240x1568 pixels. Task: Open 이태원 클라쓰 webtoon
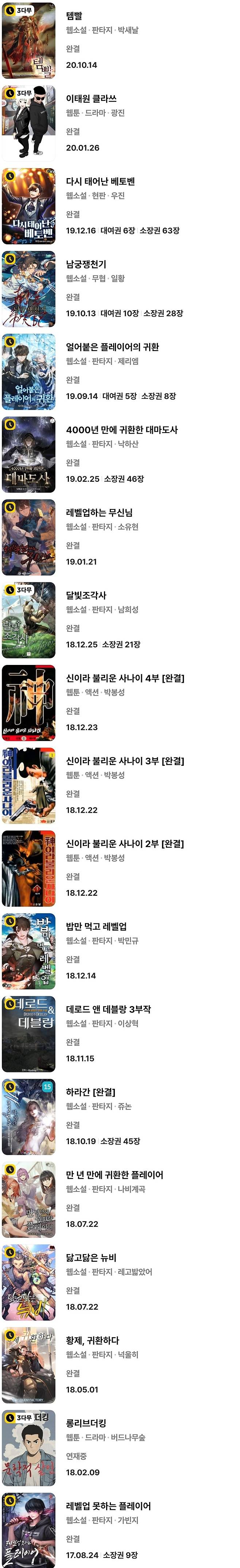[x=92, y=99]
